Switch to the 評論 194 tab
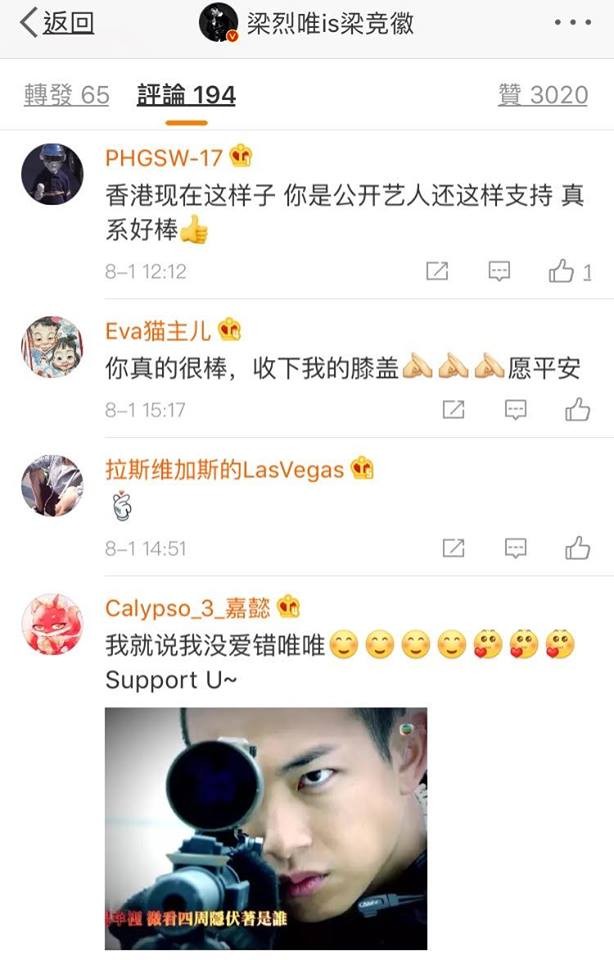Viewport: 614px width, 960px height. tap(186, 95)
